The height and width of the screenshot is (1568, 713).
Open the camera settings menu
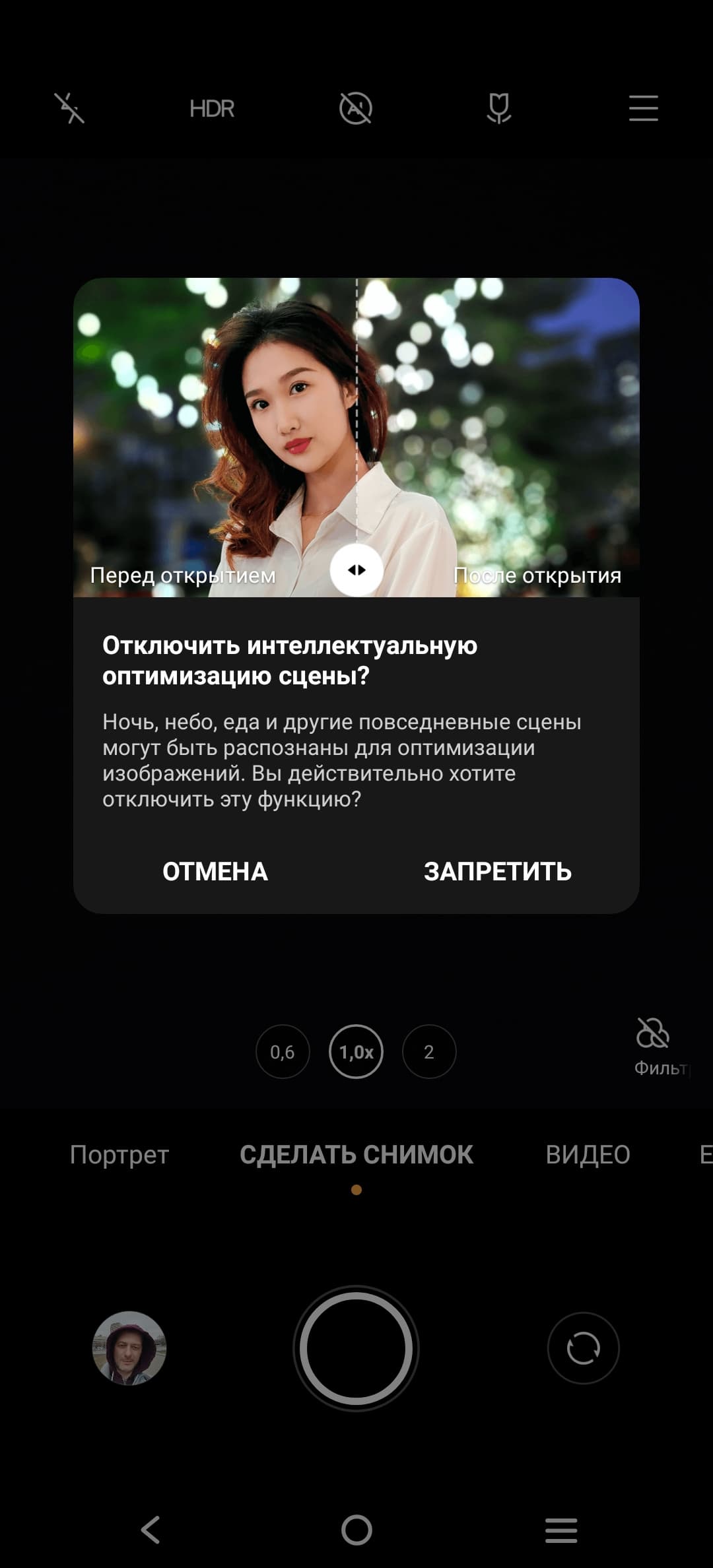643,108
